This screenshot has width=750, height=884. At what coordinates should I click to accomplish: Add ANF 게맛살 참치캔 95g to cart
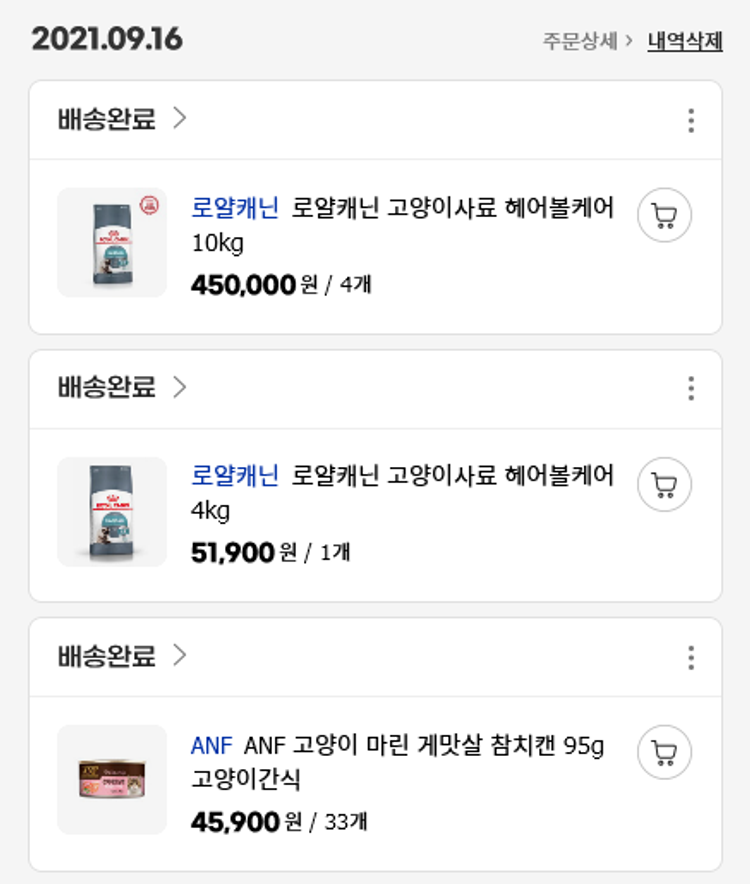point(664,752)
